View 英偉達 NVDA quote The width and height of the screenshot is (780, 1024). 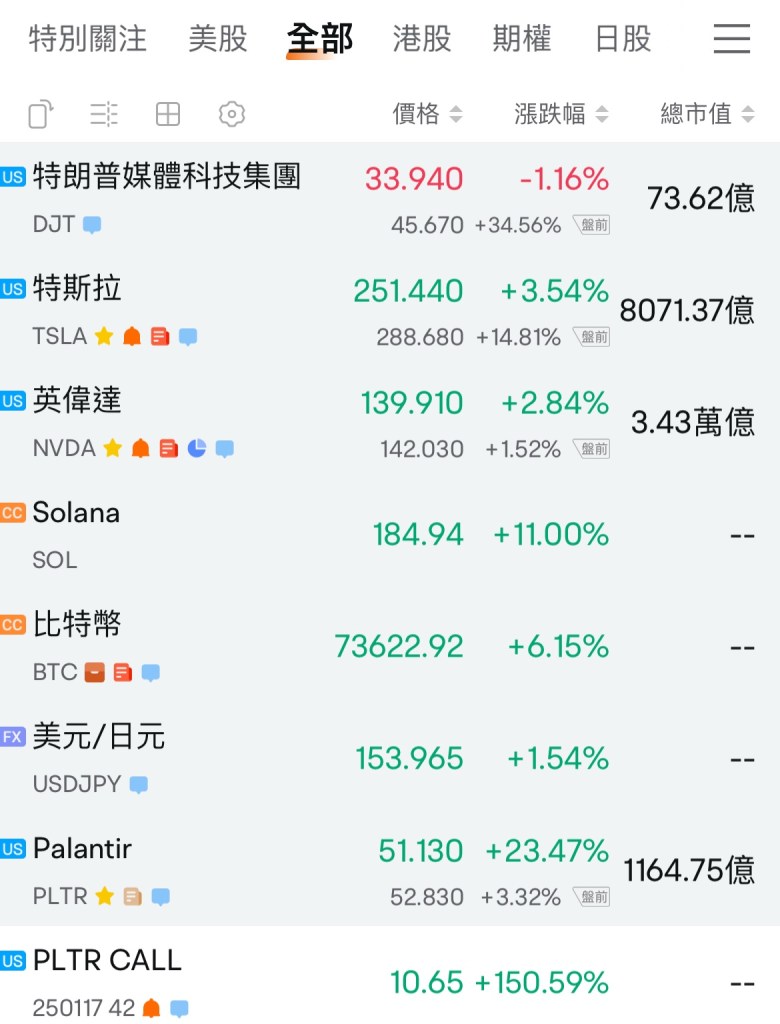[78, 422]
